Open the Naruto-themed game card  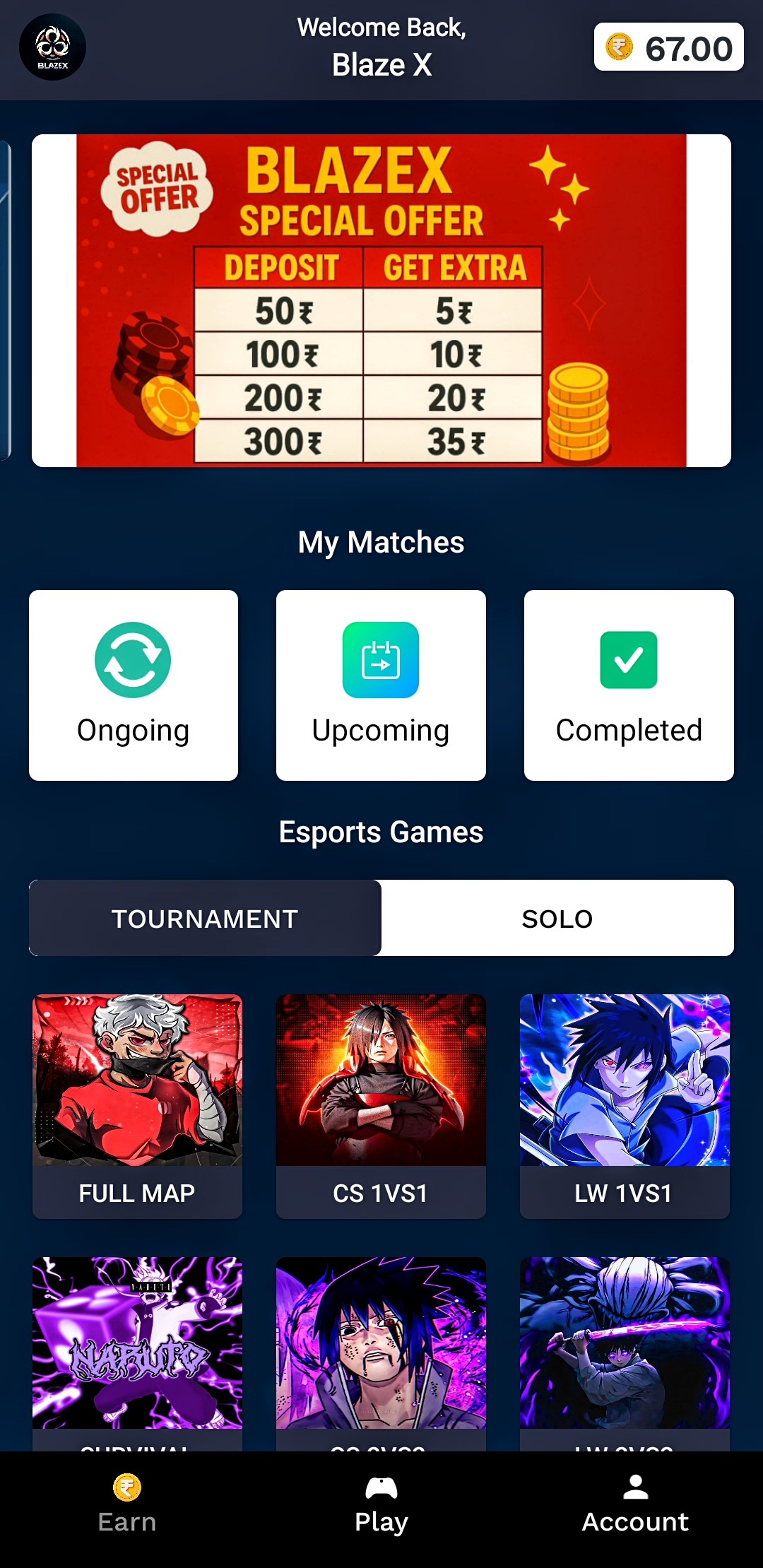click(x=137, y=1353)
